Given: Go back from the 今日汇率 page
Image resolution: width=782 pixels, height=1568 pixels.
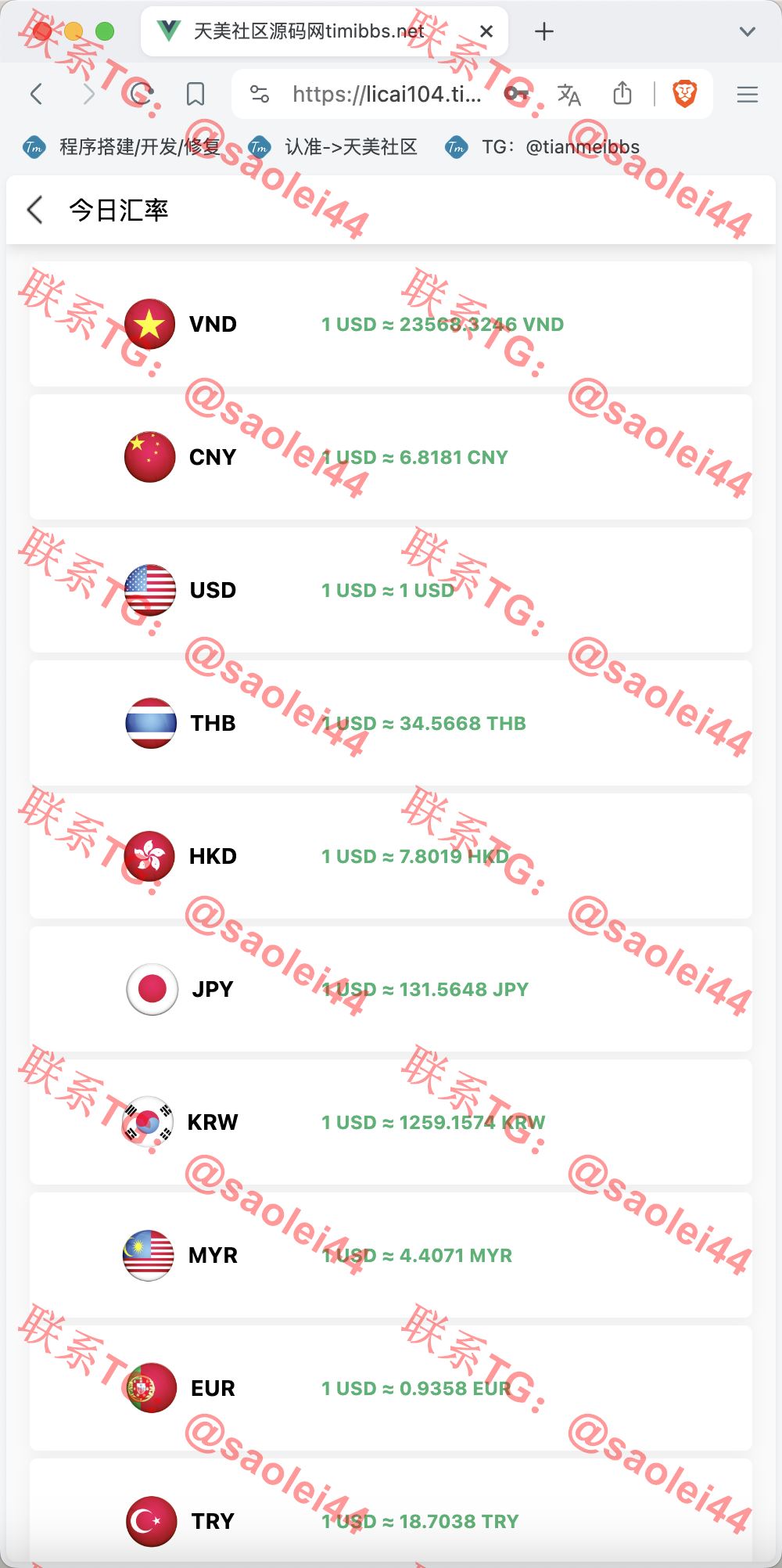Looking at the screenshot, I should (35, 210).
